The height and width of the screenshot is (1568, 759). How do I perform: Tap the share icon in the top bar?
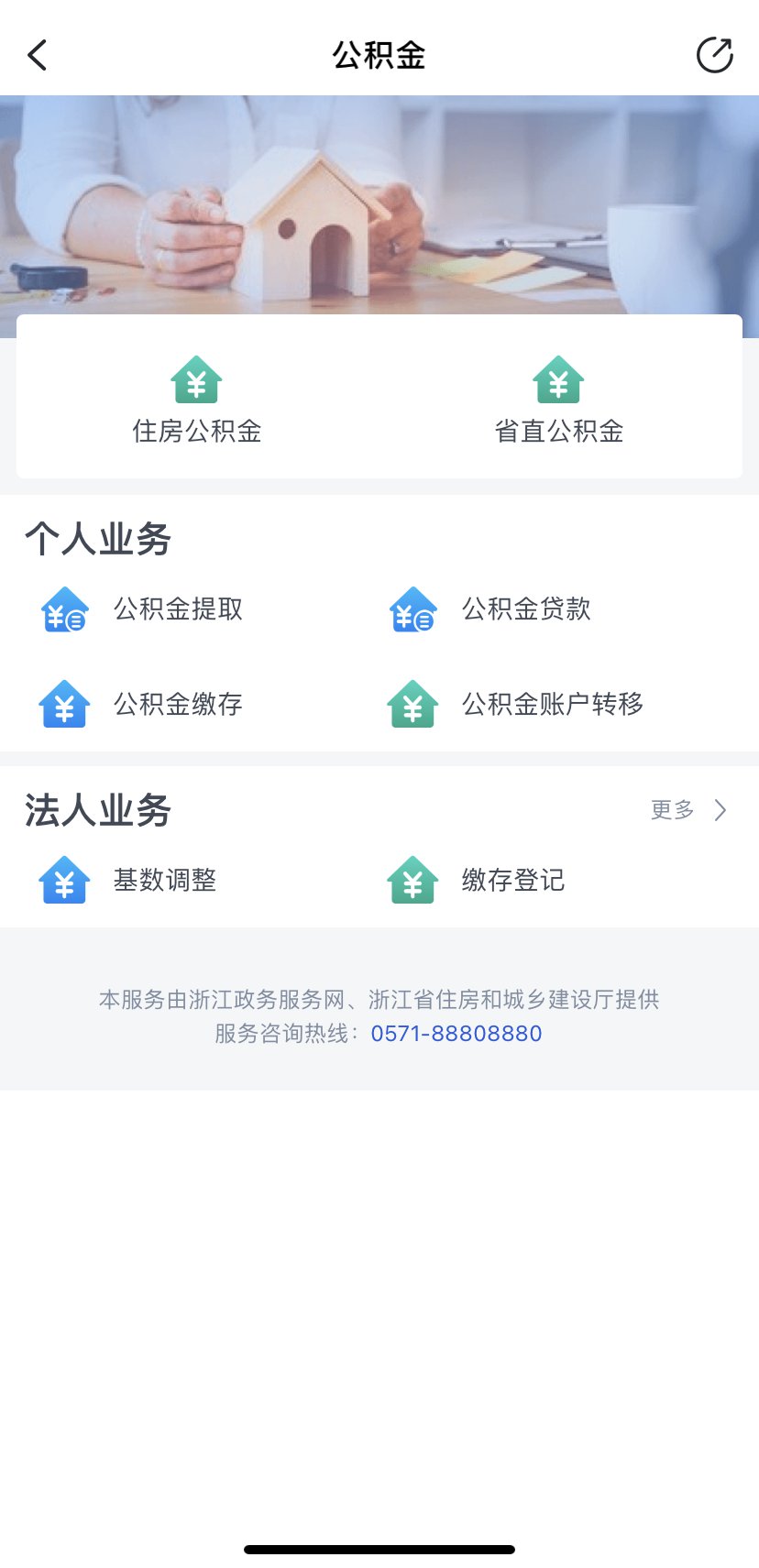point(714,55)
